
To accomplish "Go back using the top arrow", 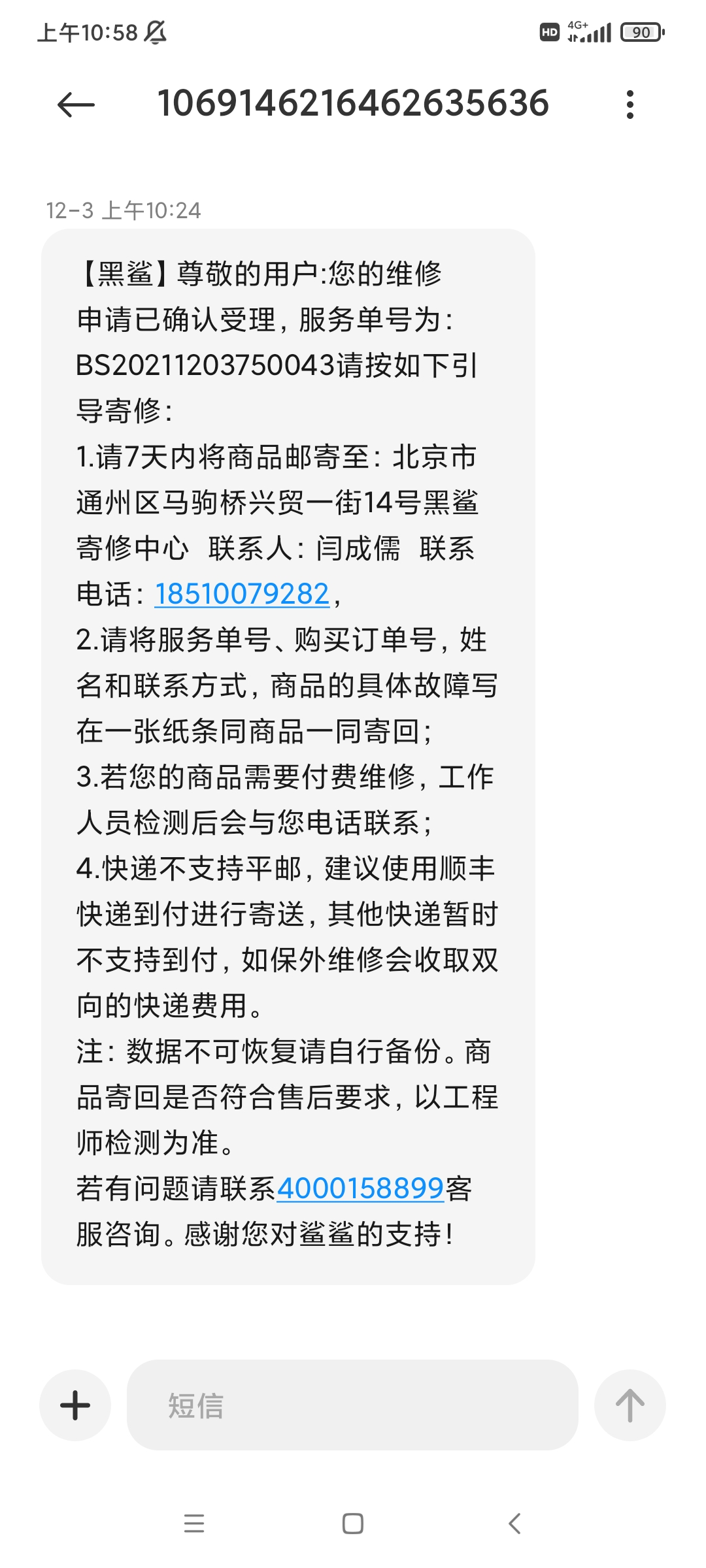I will (x=76, y=105).
